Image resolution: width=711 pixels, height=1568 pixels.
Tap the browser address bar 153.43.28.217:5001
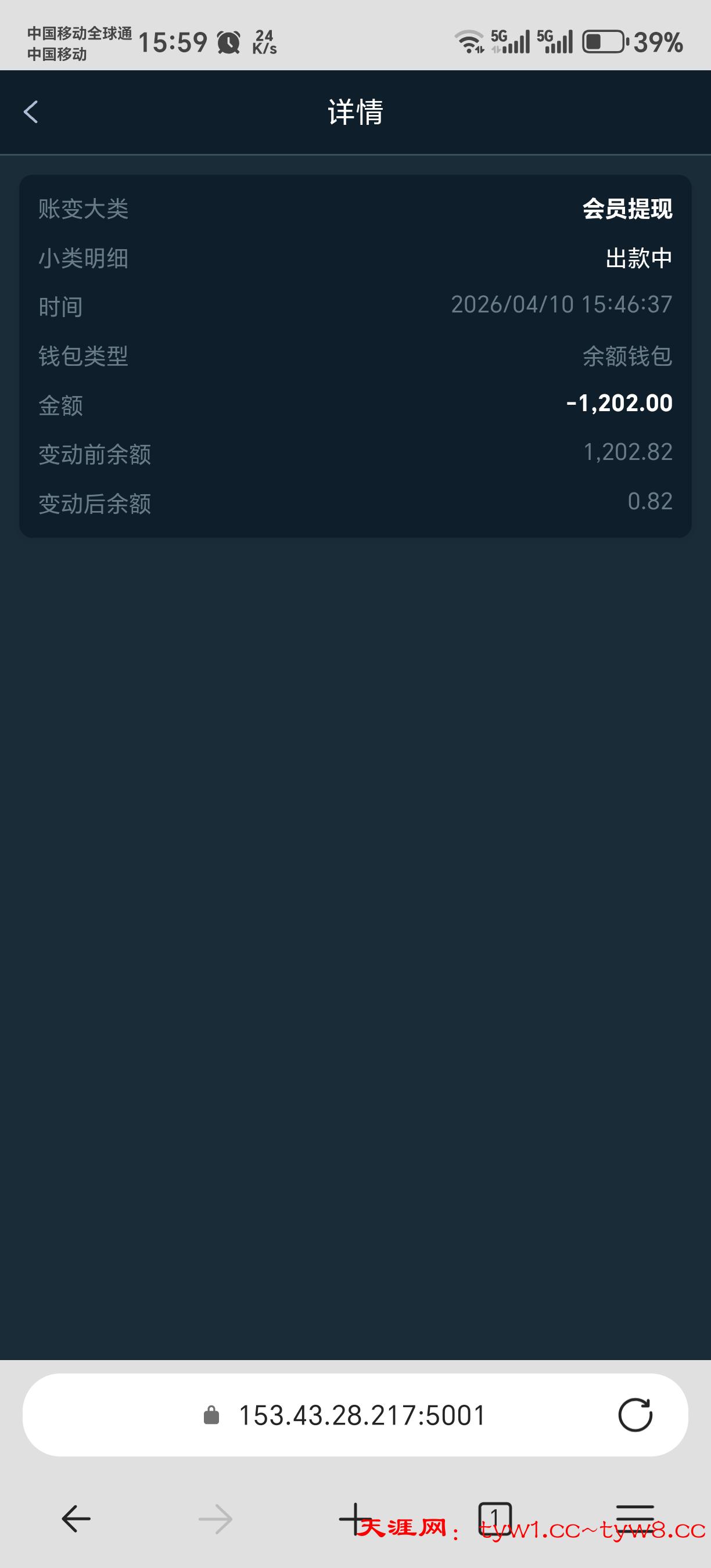[x=361, y=1415]
